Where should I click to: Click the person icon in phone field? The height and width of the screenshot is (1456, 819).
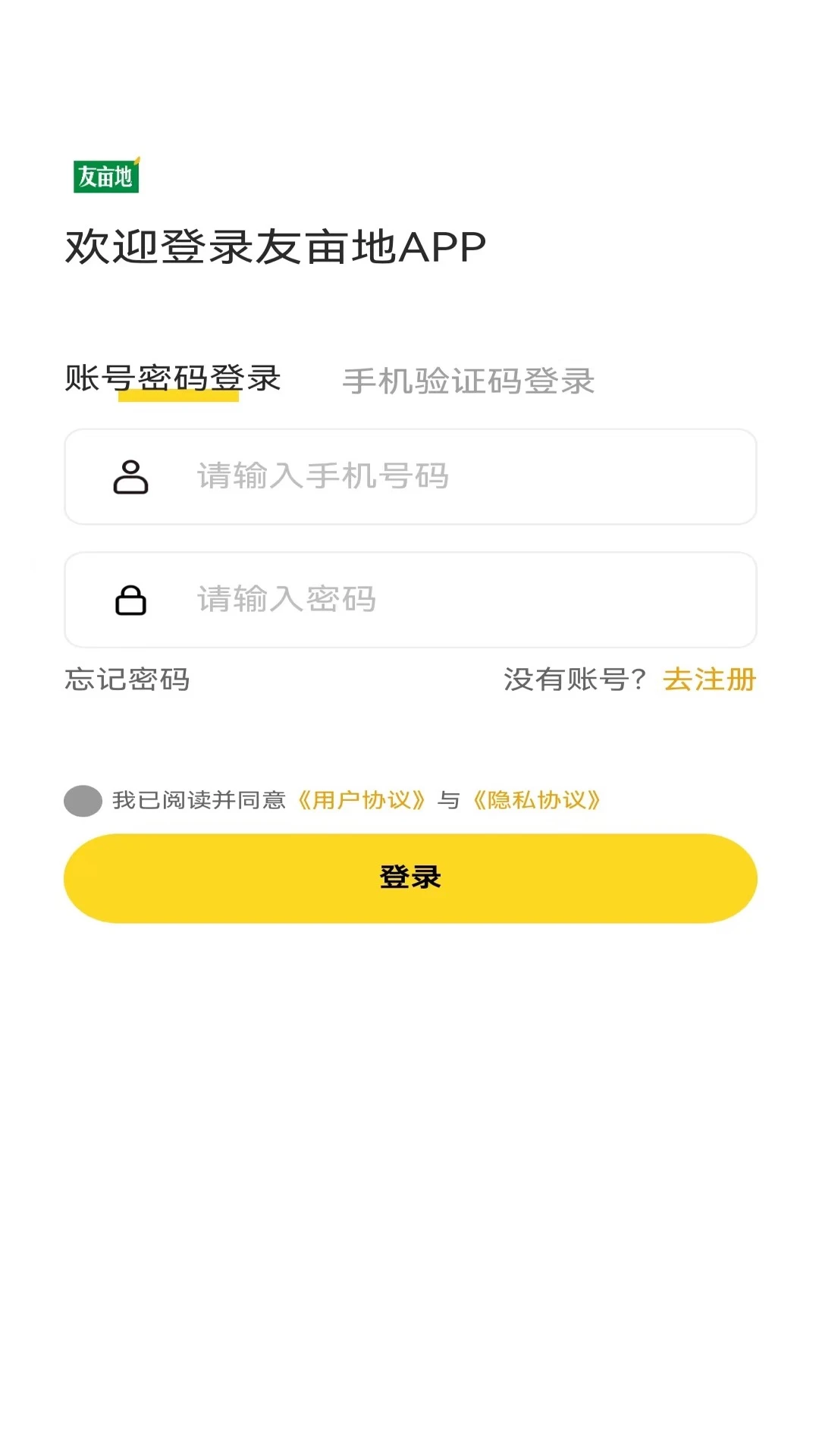(133, 477)
